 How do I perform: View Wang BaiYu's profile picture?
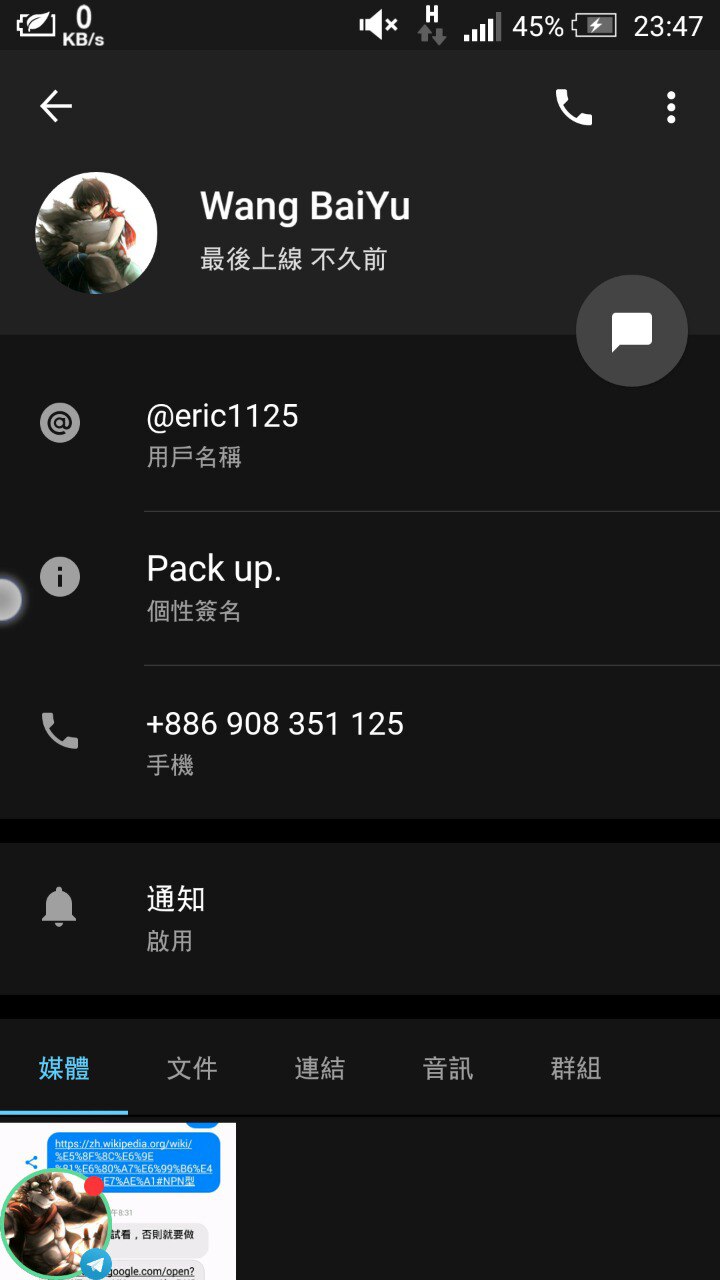click(x=96, y=233)
